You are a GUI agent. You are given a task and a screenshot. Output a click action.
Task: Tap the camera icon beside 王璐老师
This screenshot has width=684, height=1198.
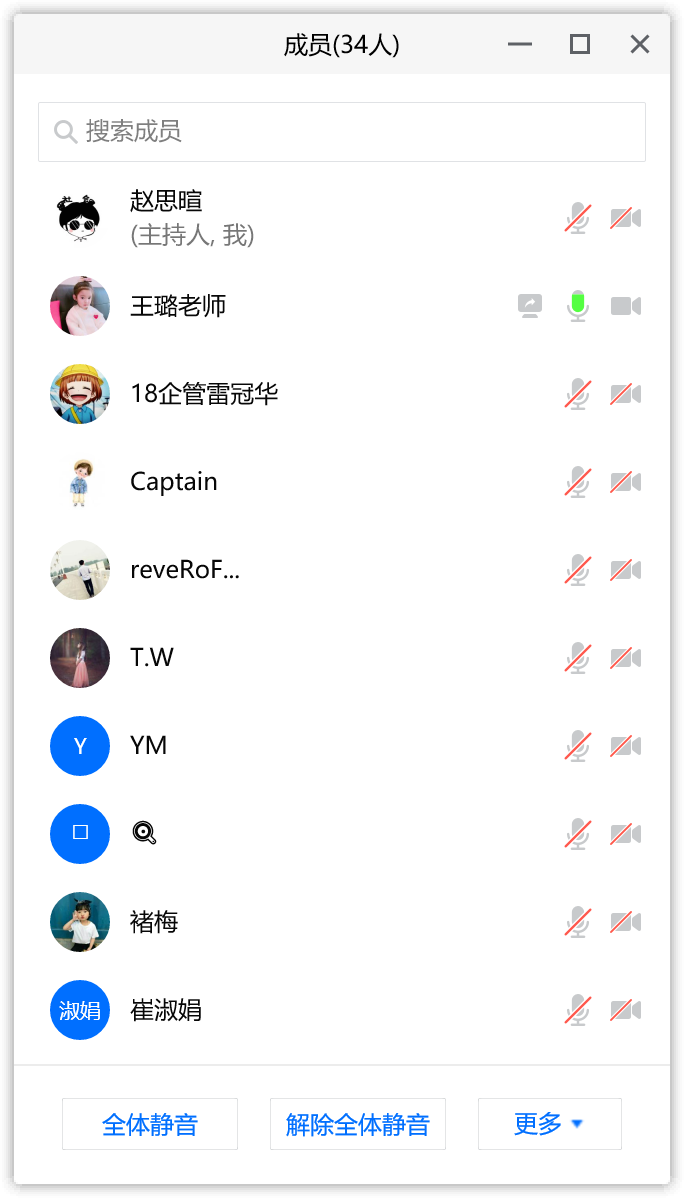(x=626, y=306)
